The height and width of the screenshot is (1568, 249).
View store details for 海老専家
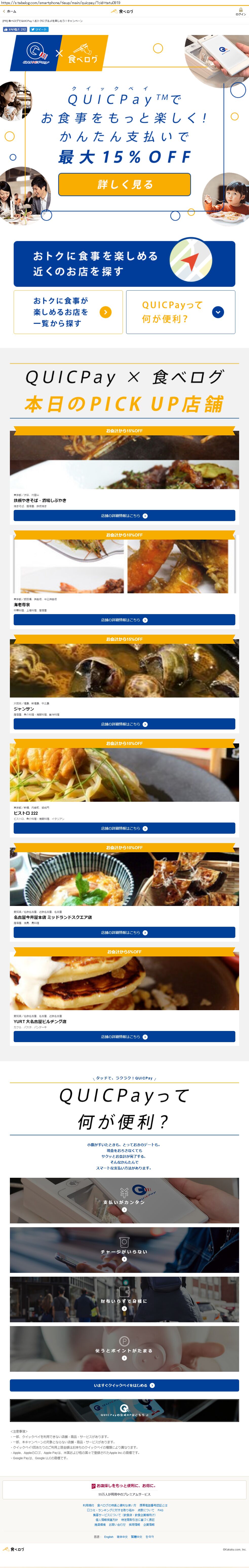[x=124, y=620]
